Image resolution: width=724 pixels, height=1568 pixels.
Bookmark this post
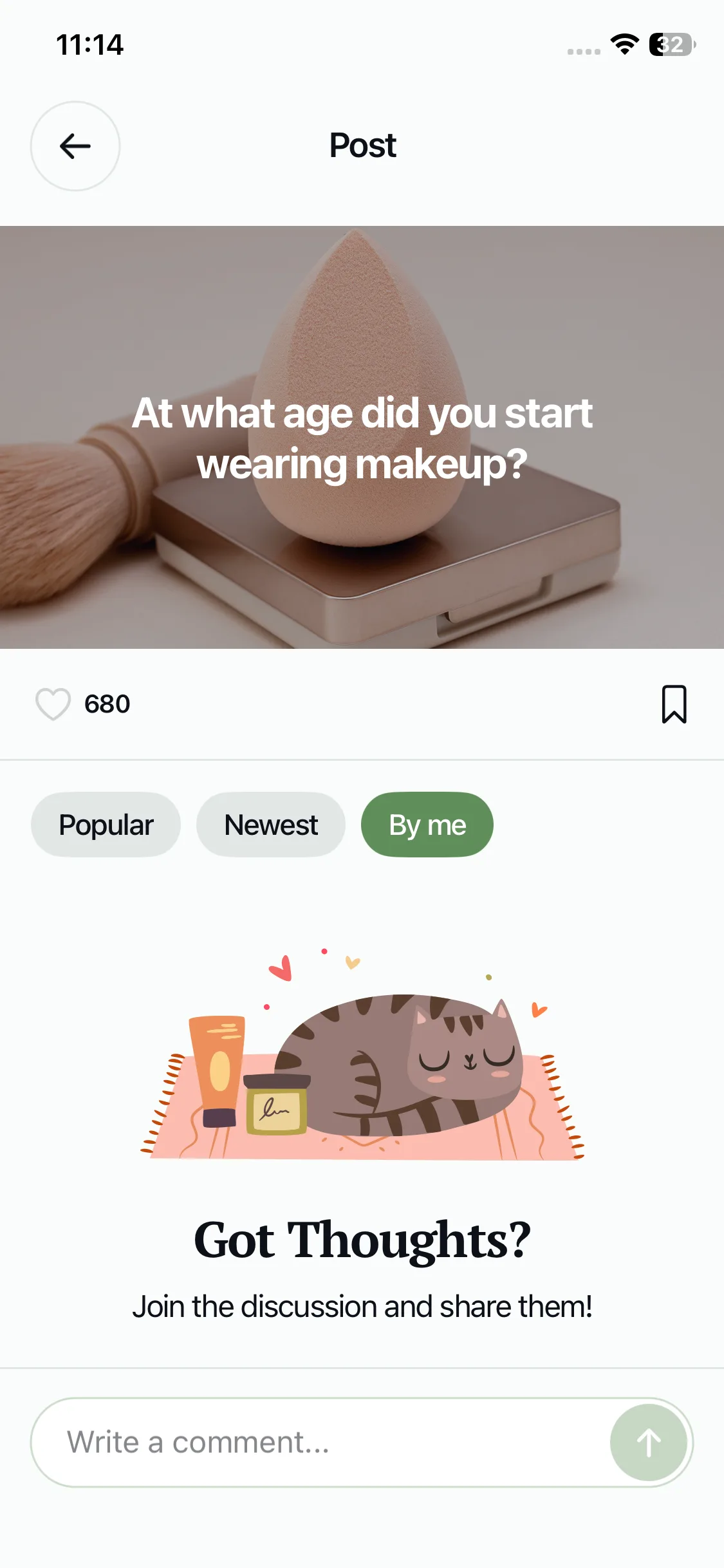(x=674, y=704)
